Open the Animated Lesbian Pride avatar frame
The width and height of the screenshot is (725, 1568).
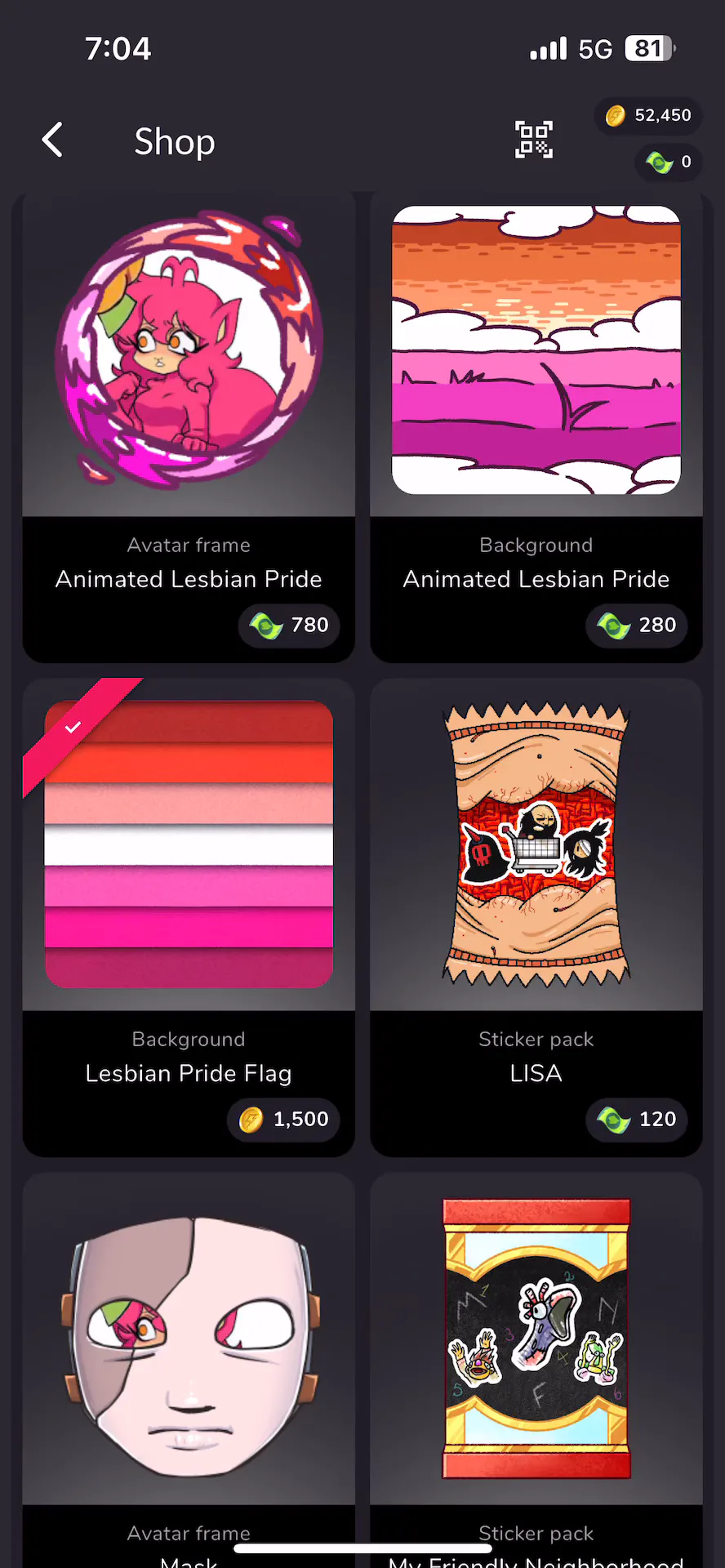pos(189,425)
